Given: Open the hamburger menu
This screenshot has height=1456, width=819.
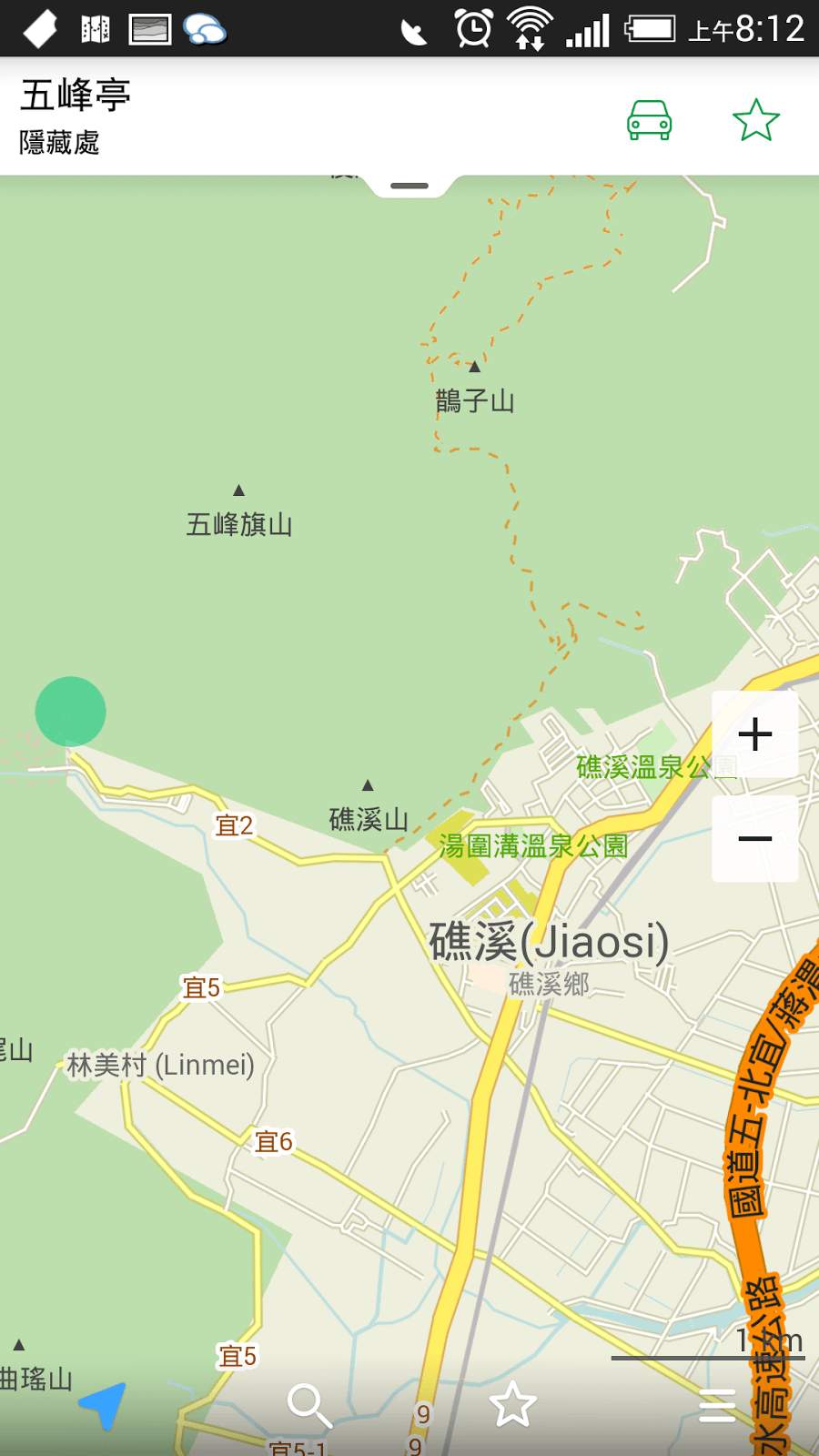Looking at the screenshot, I should [x=717, y=1406].
